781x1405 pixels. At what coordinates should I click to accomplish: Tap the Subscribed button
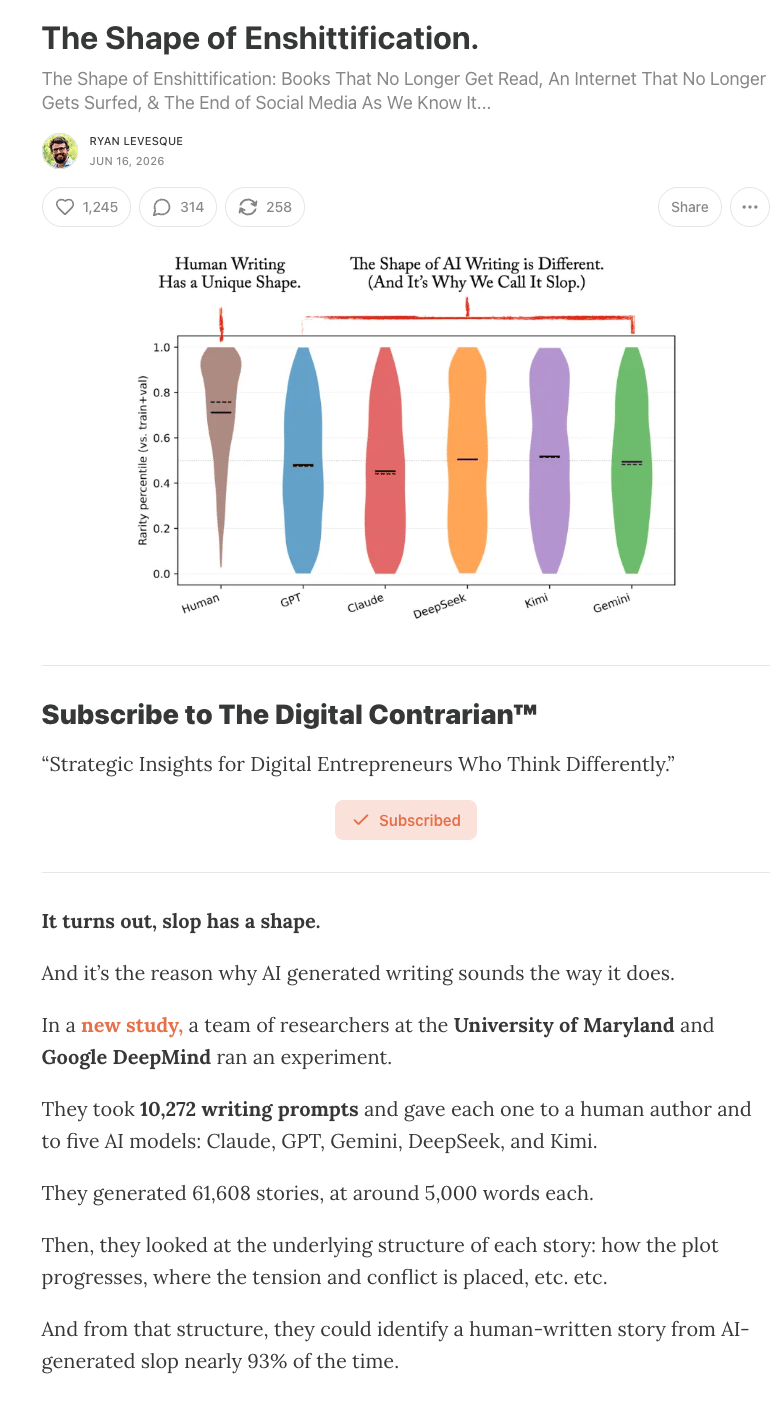[x=406, y=820]
